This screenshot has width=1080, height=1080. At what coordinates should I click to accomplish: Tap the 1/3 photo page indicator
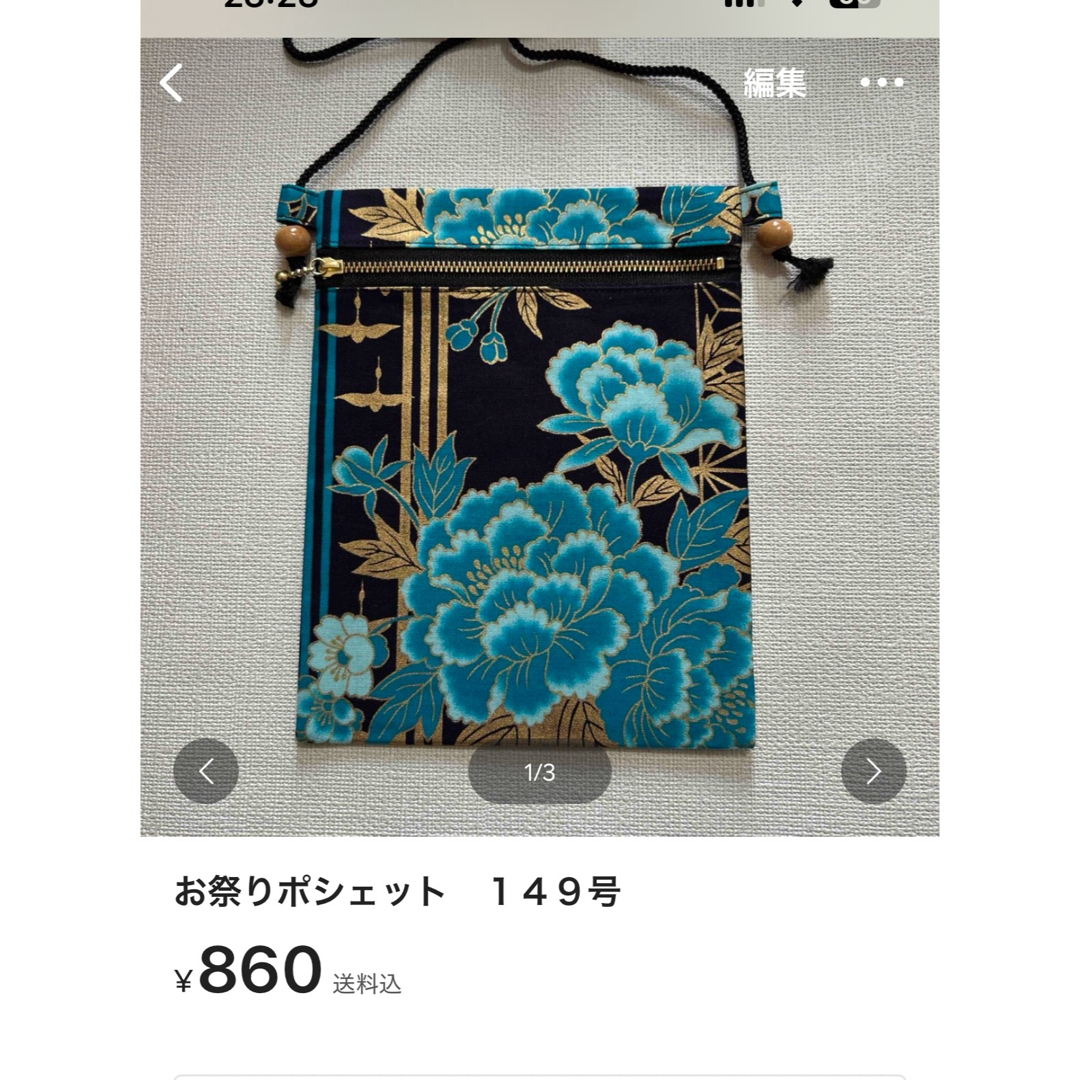click(x=540, y=772)
